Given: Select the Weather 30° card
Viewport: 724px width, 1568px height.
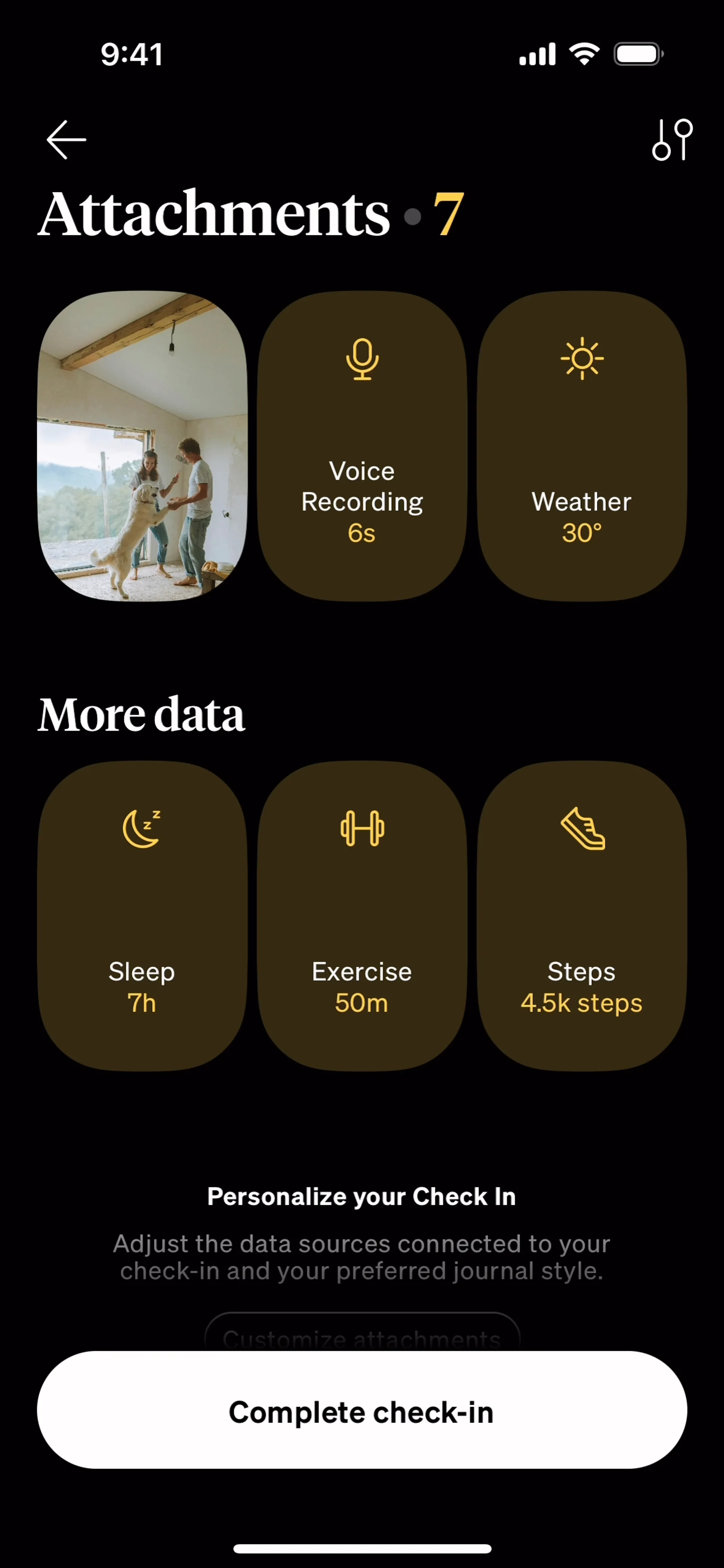Looking at the screenshot, I should click(581, 446).
